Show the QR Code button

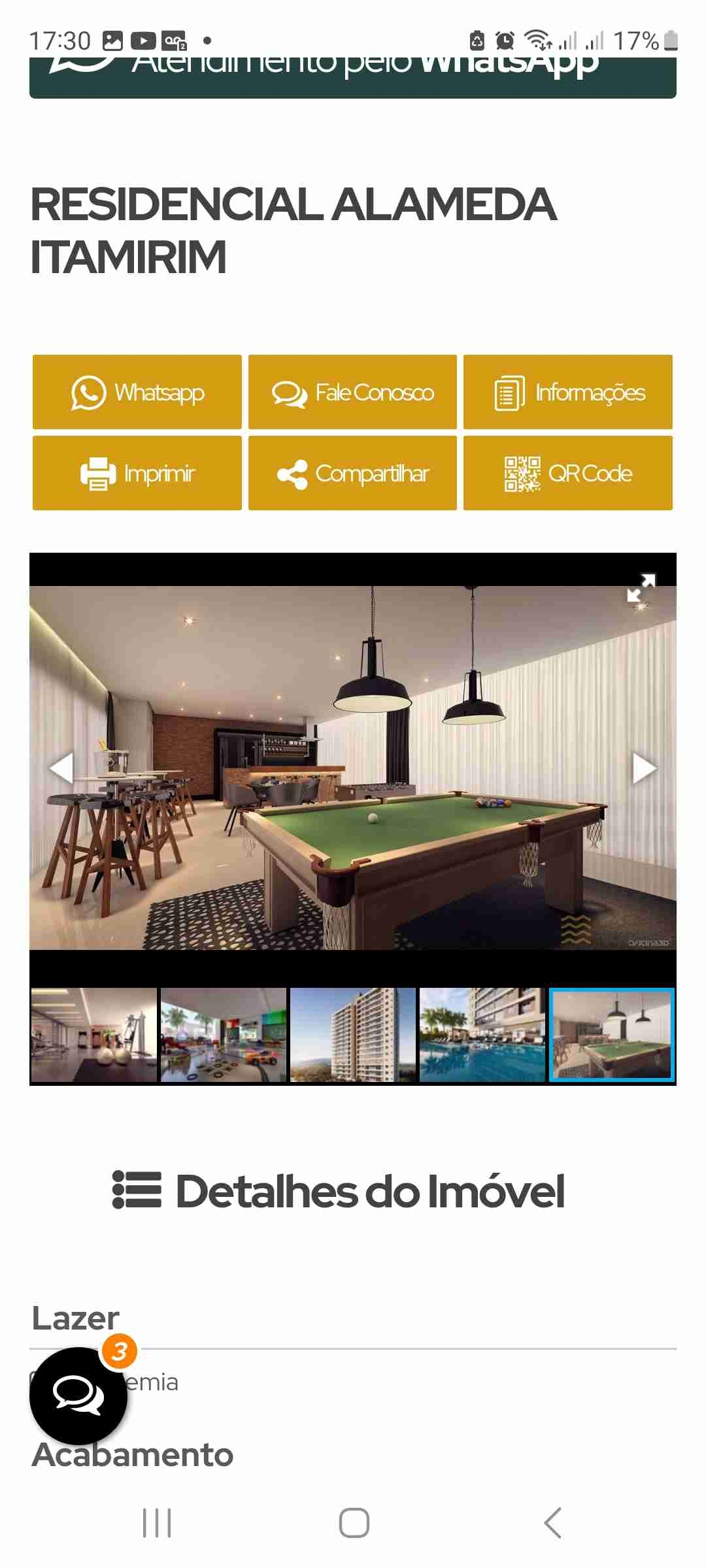(x=568, y=473)
